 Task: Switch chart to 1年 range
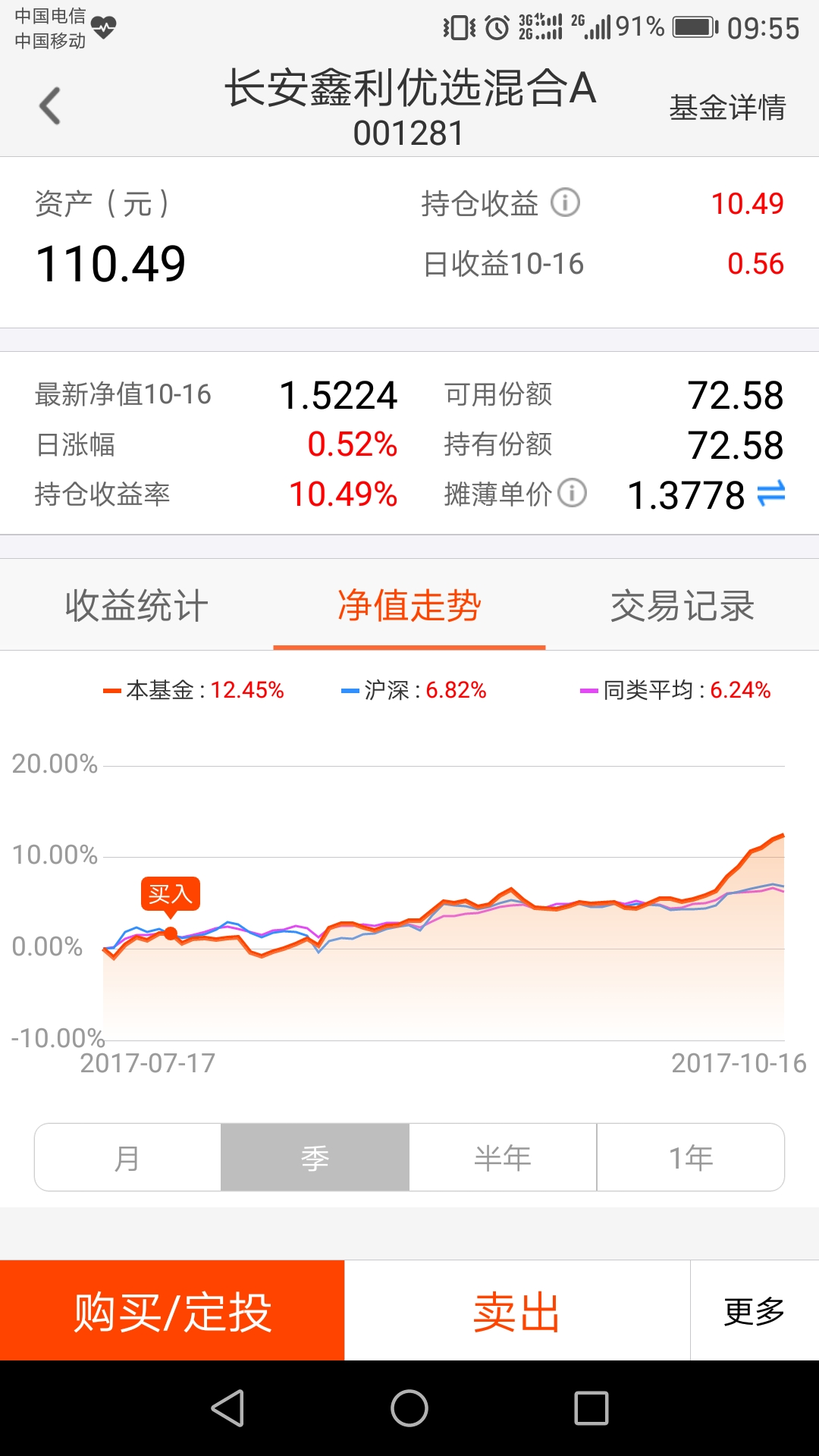point(691,1157)
